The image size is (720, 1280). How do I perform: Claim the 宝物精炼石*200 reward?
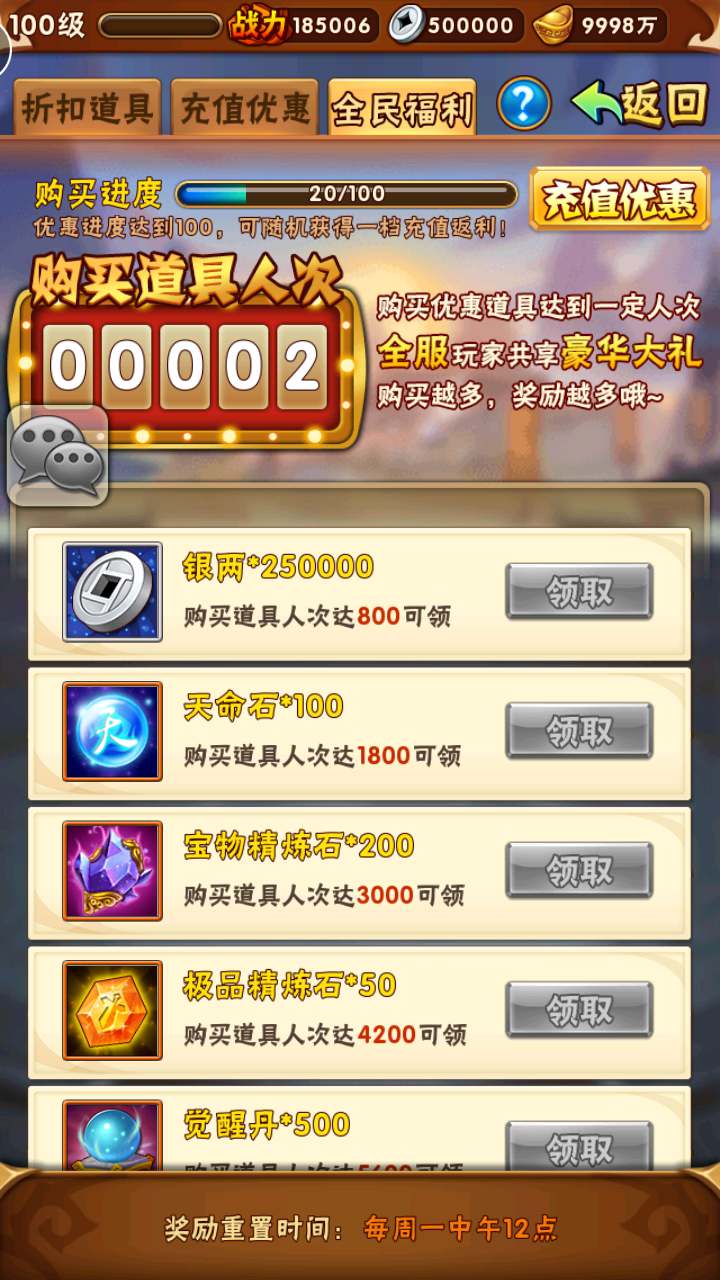(579, 870)
